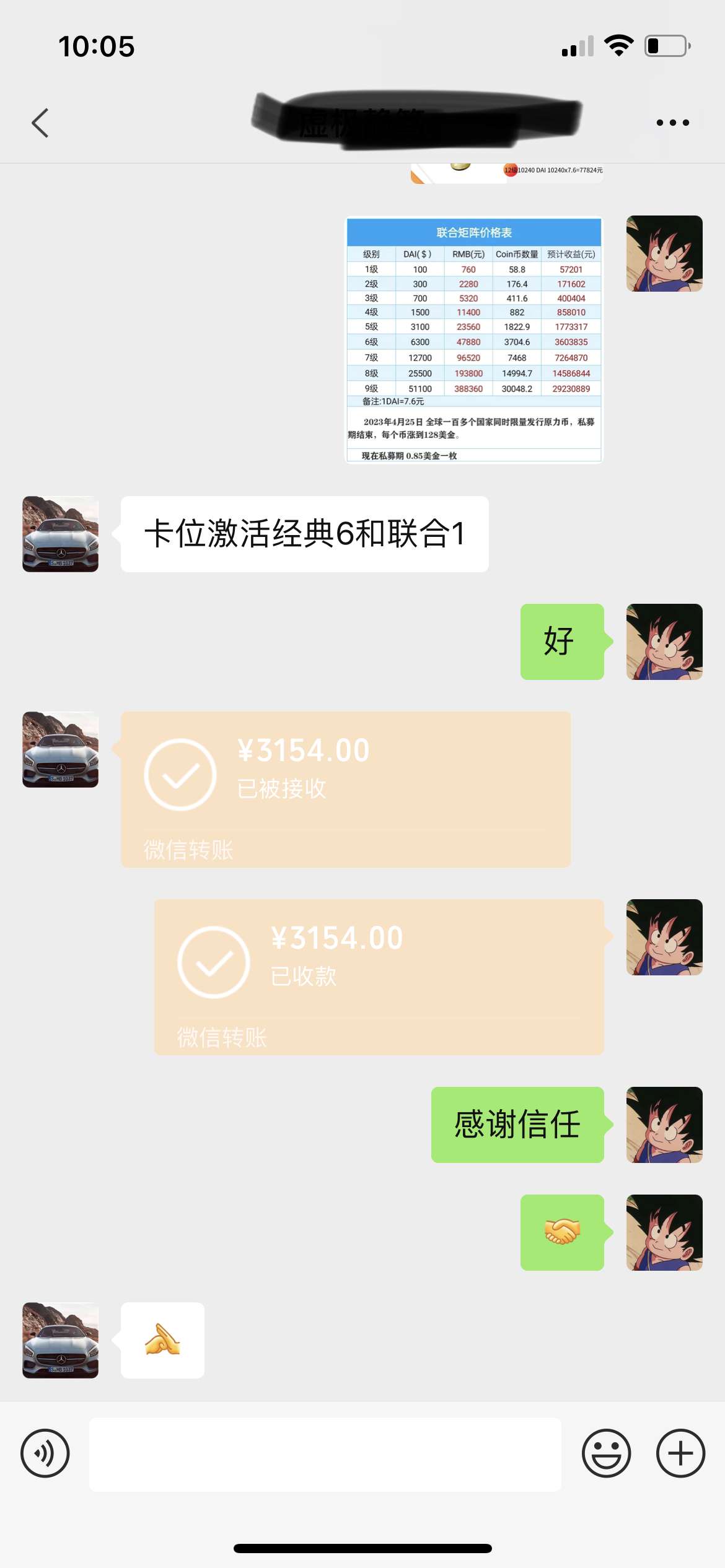
Task: Open the ¥3154.00 已收款 transfer card
Action: click(379, 977)
